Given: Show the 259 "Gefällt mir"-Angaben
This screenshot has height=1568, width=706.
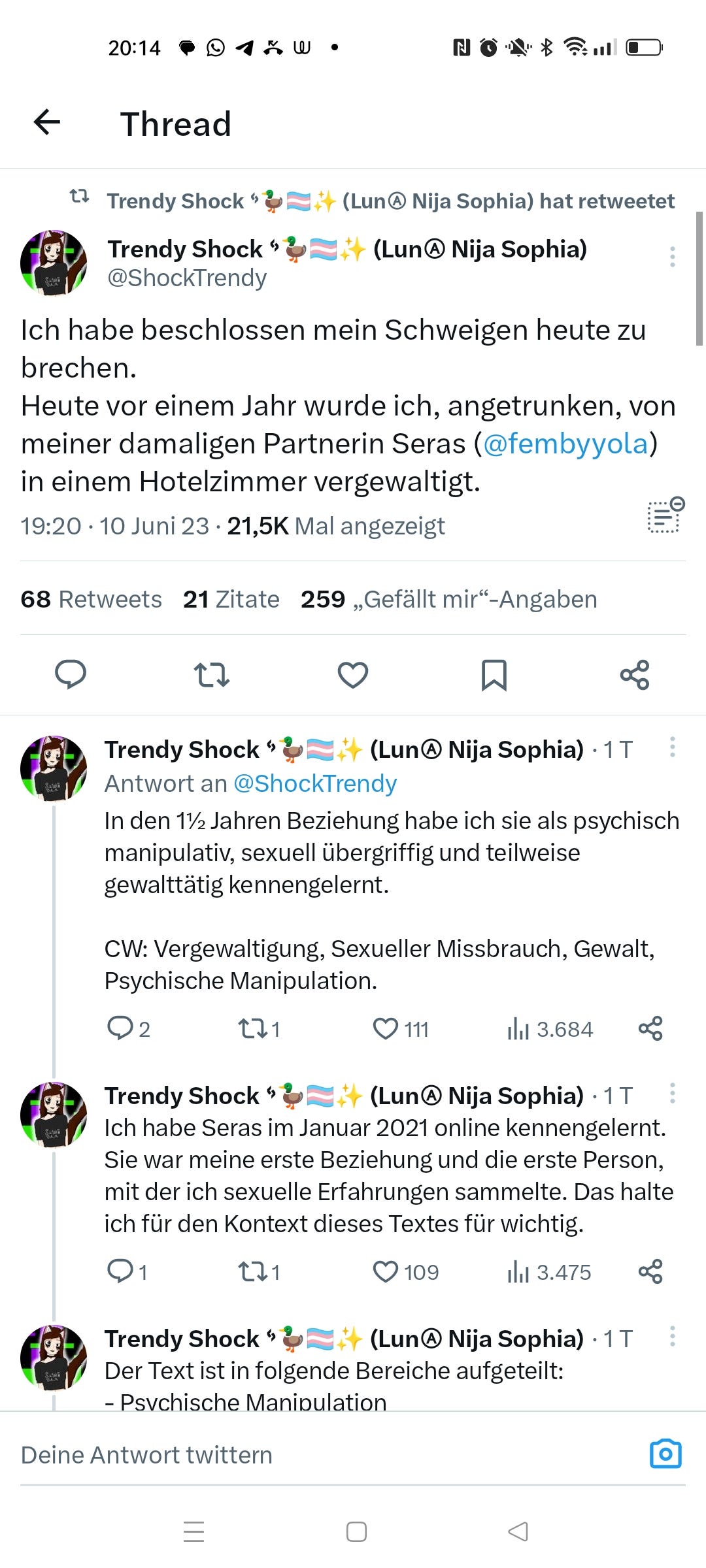Looking at the screenshot, I should click(448, 599).
